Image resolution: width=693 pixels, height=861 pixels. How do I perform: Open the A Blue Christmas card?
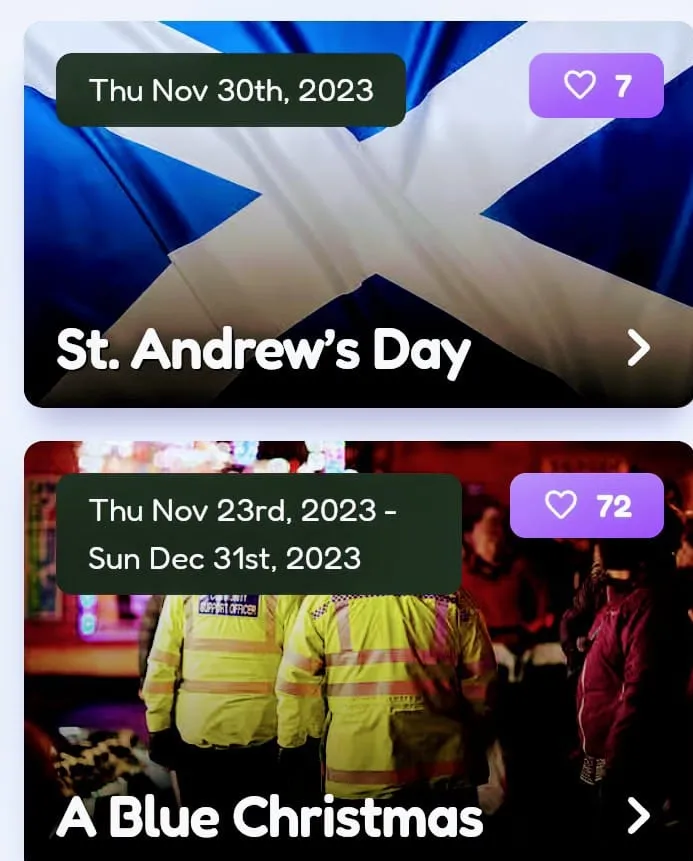pos(638,816)
